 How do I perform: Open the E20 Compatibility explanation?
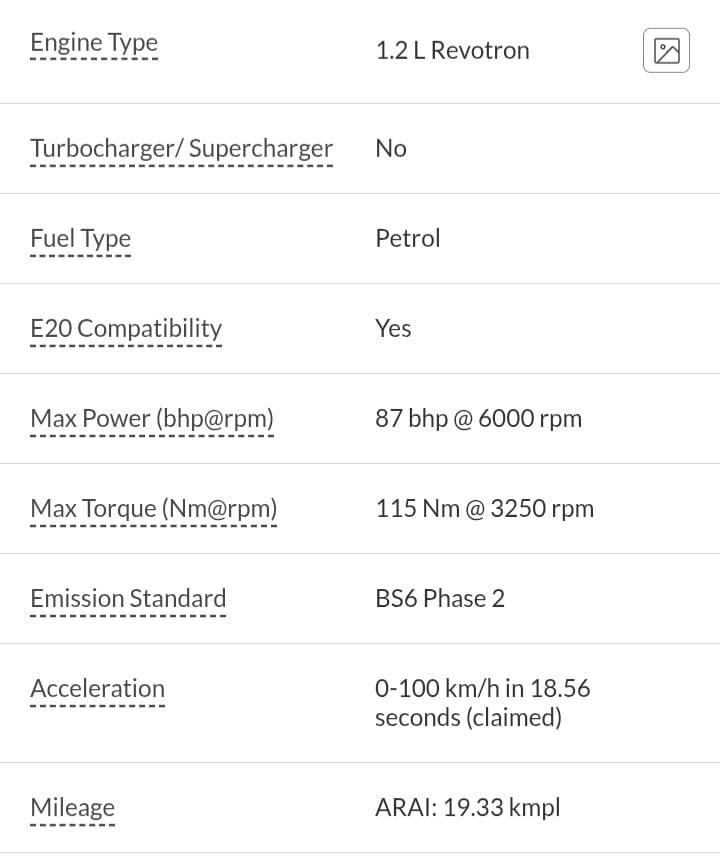[126, 329]
